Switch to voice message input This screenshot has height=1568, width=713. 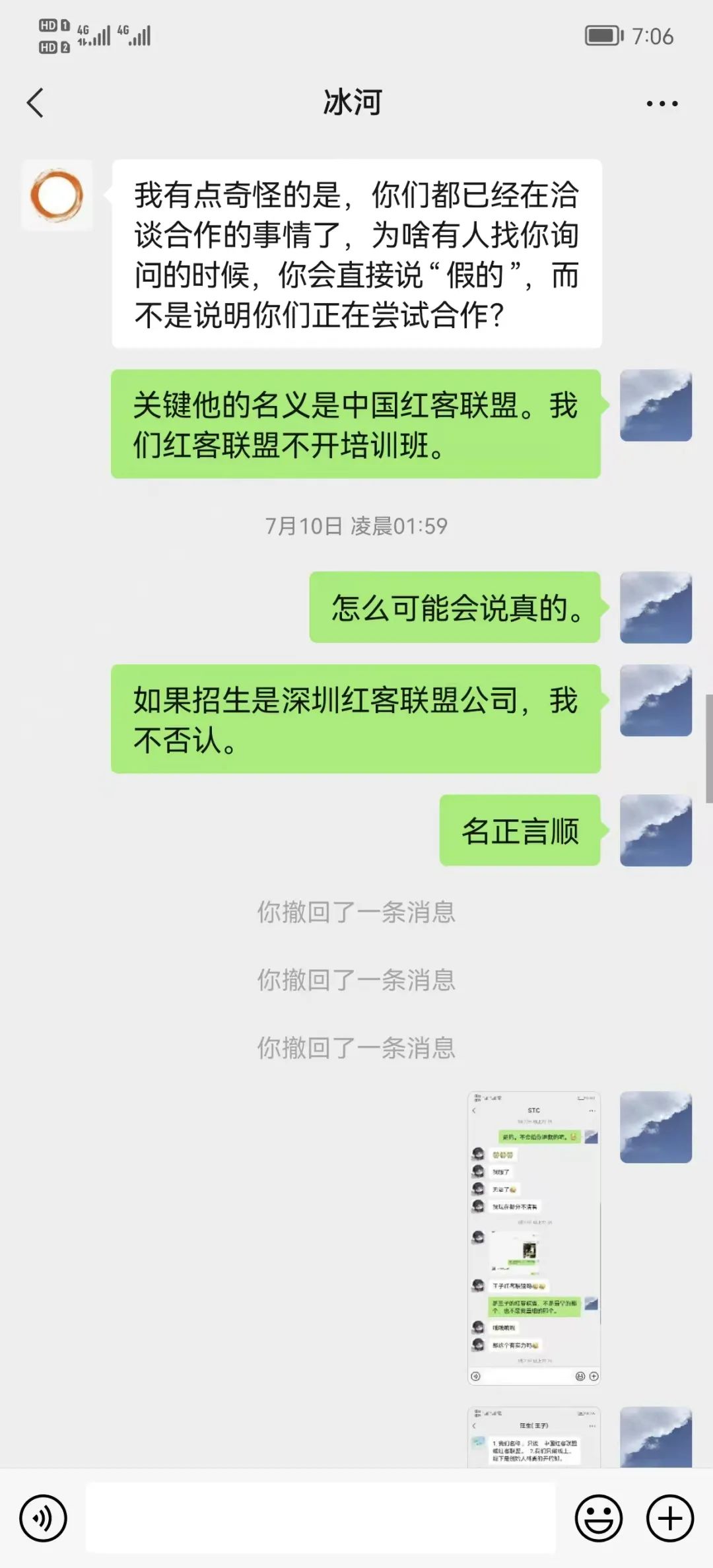coord(44,1518)
